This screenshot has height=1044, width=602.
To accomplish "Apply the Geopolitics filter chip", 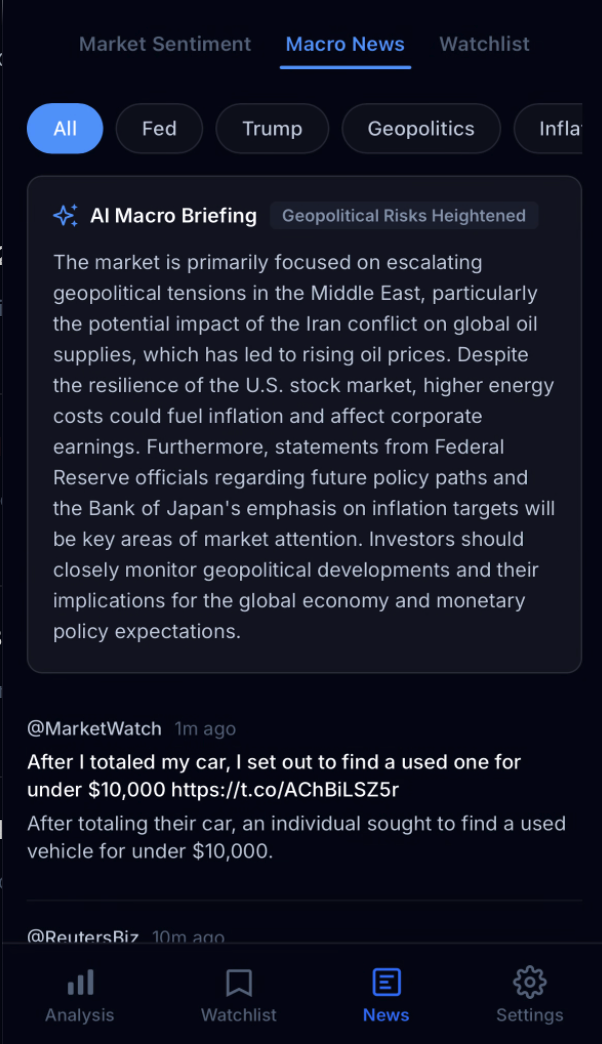I will click(421, 129).
